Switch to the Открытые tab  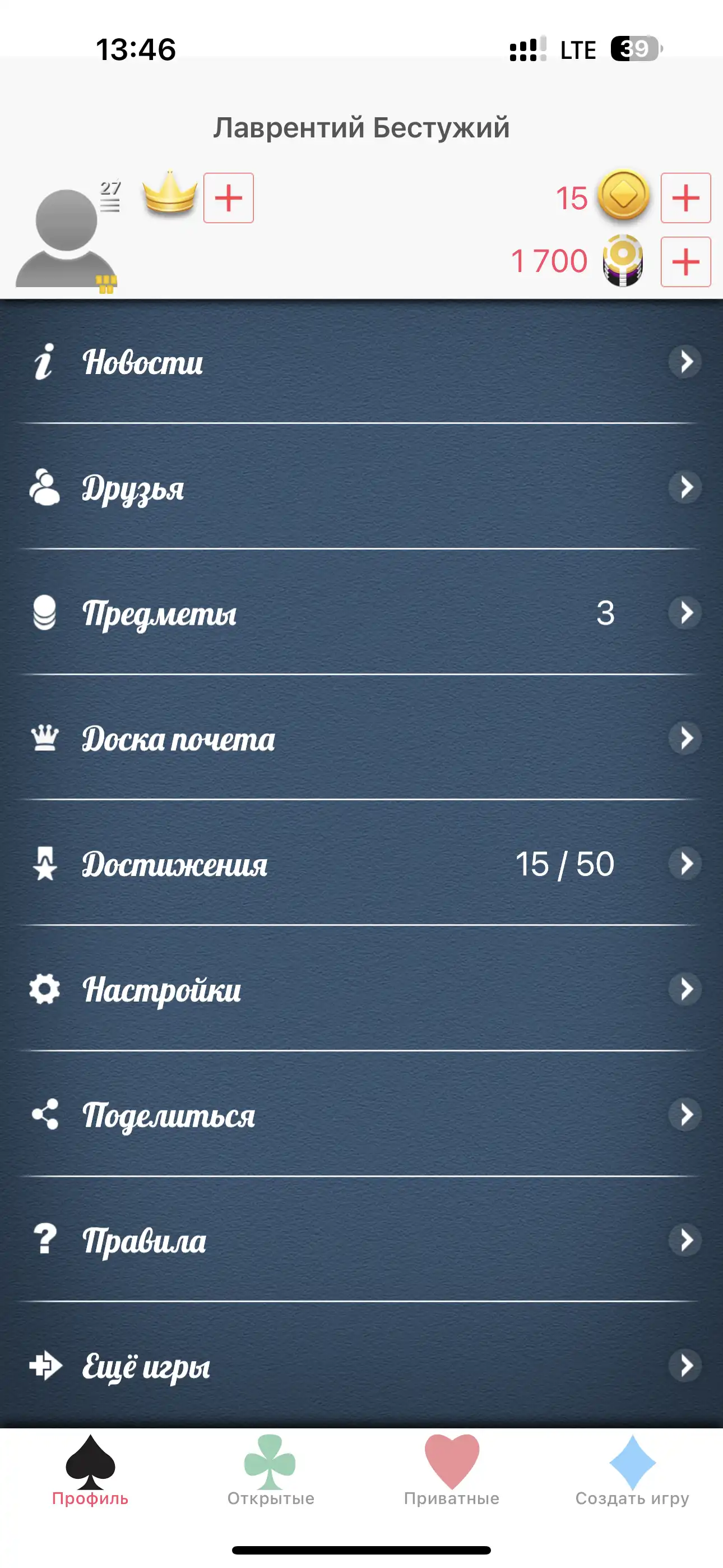271,1471
